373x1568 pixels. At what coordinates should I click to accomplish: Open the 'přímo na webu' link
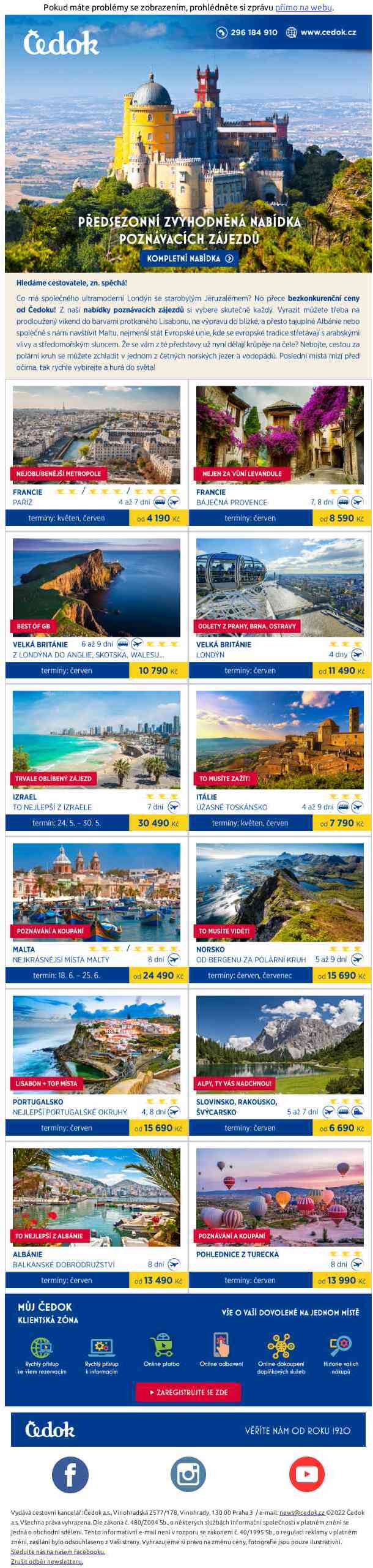click(x=303, y=7)
